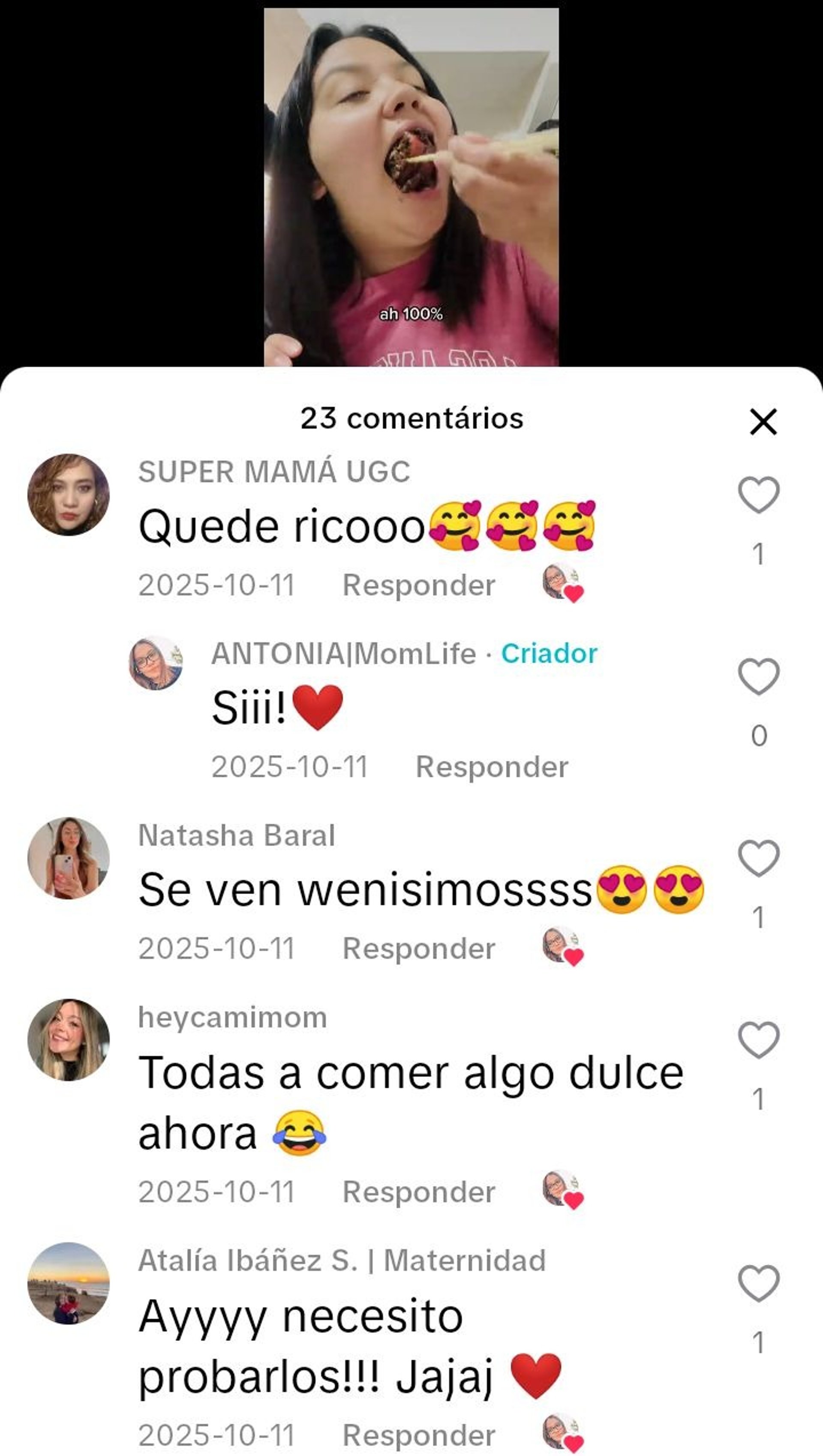823x1456 pixels.
Task: Reply to heycamimom's comment
Action: pyautogui.click(x=419, y=1192)
